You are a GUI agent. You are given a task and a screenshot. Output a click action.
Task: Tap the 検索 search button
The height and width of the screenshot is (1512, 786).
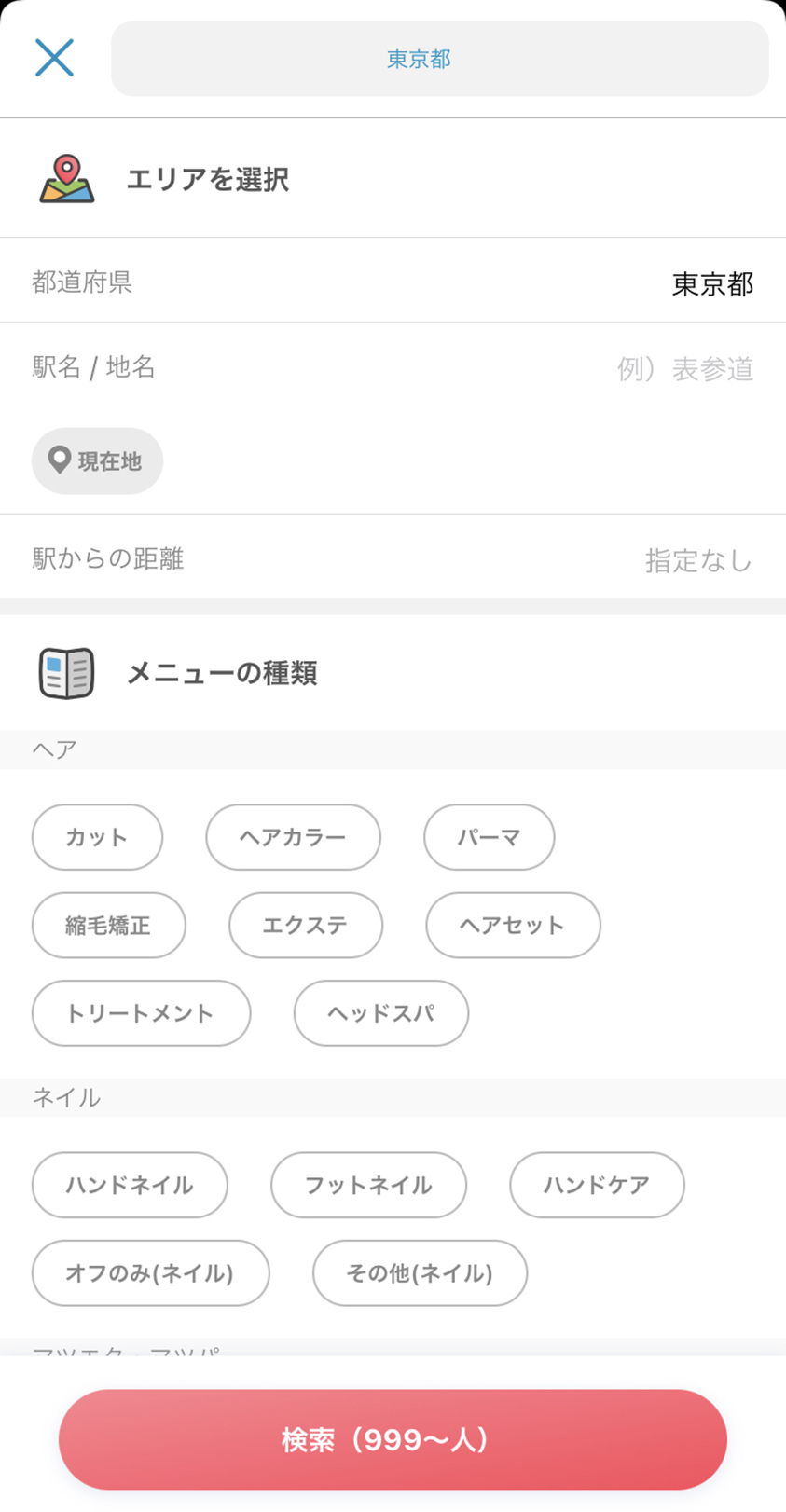click(x=393, y=1439)
